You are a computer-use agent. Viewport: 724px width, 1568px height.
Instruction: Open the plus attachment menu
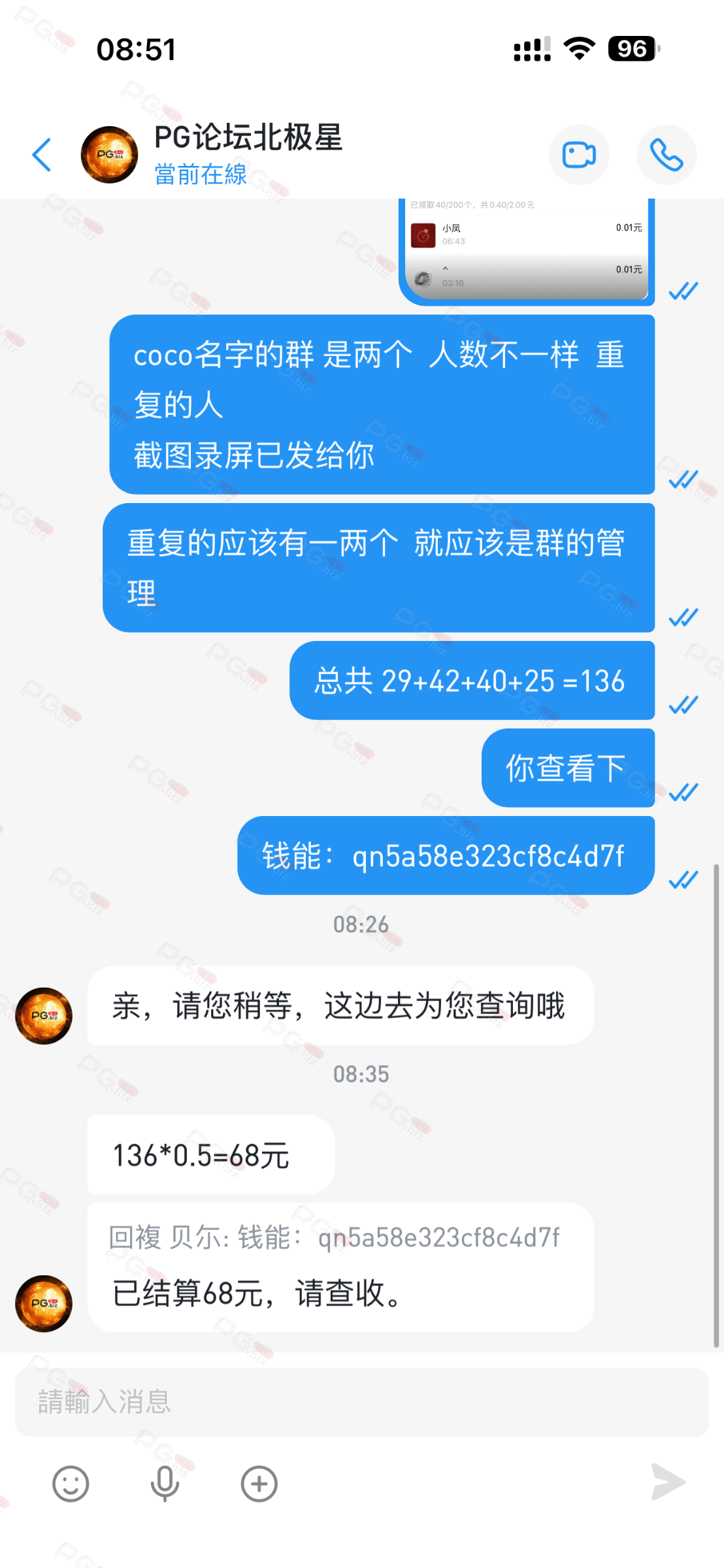pos(259,1484)
